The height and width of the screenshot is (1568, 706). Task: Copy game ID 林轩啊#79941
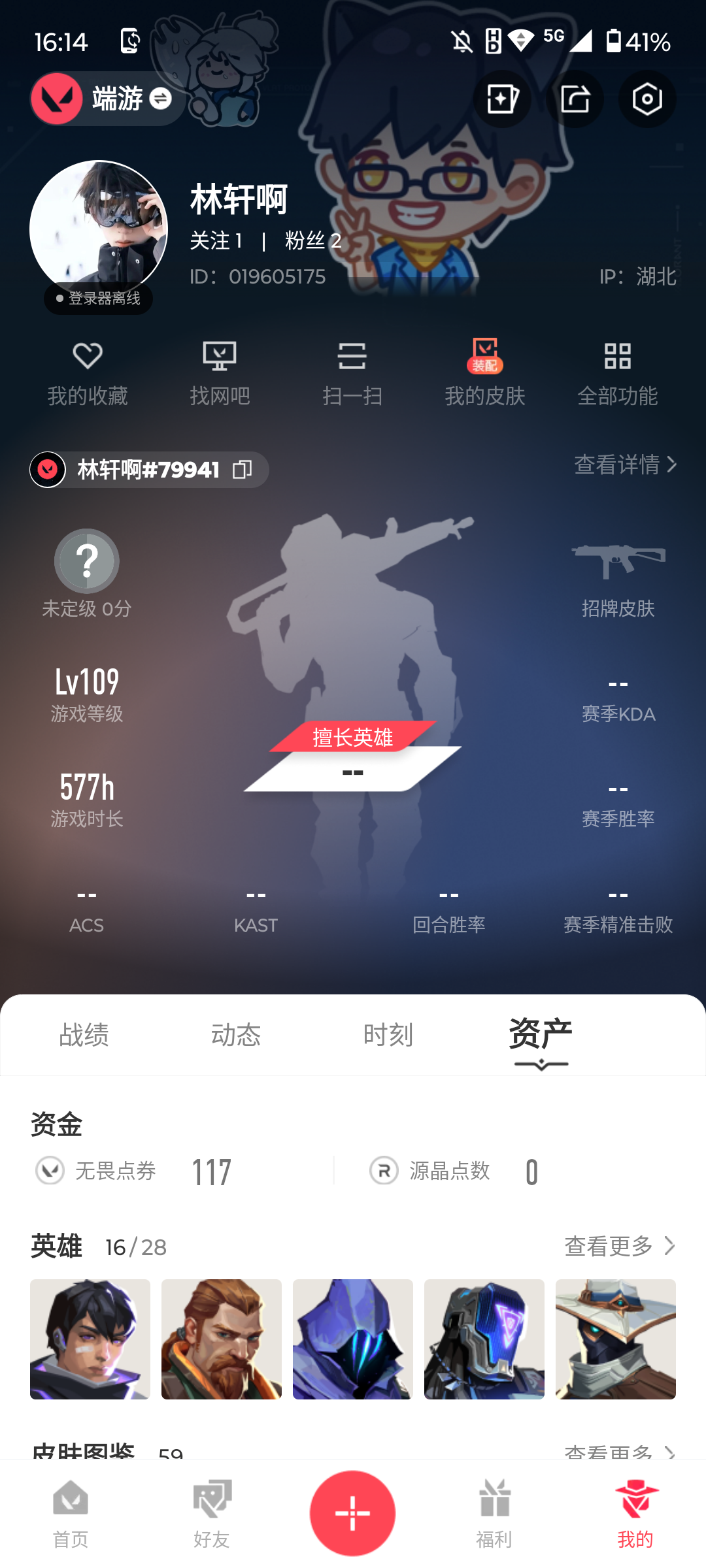pyautogui.click(x=243, y=469)
